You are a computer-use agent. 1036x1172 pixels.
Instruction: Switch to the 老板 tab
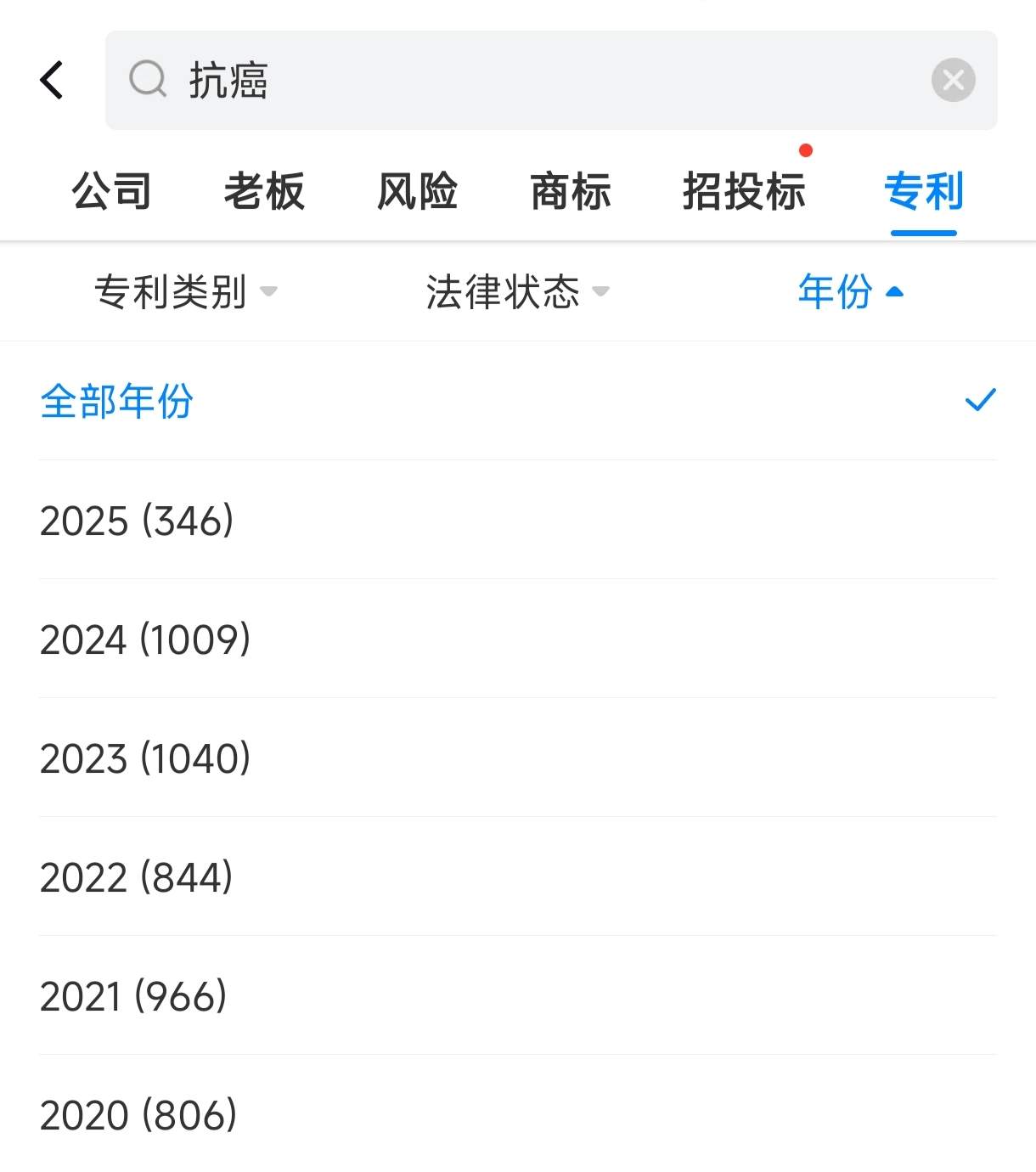(264, 191)
